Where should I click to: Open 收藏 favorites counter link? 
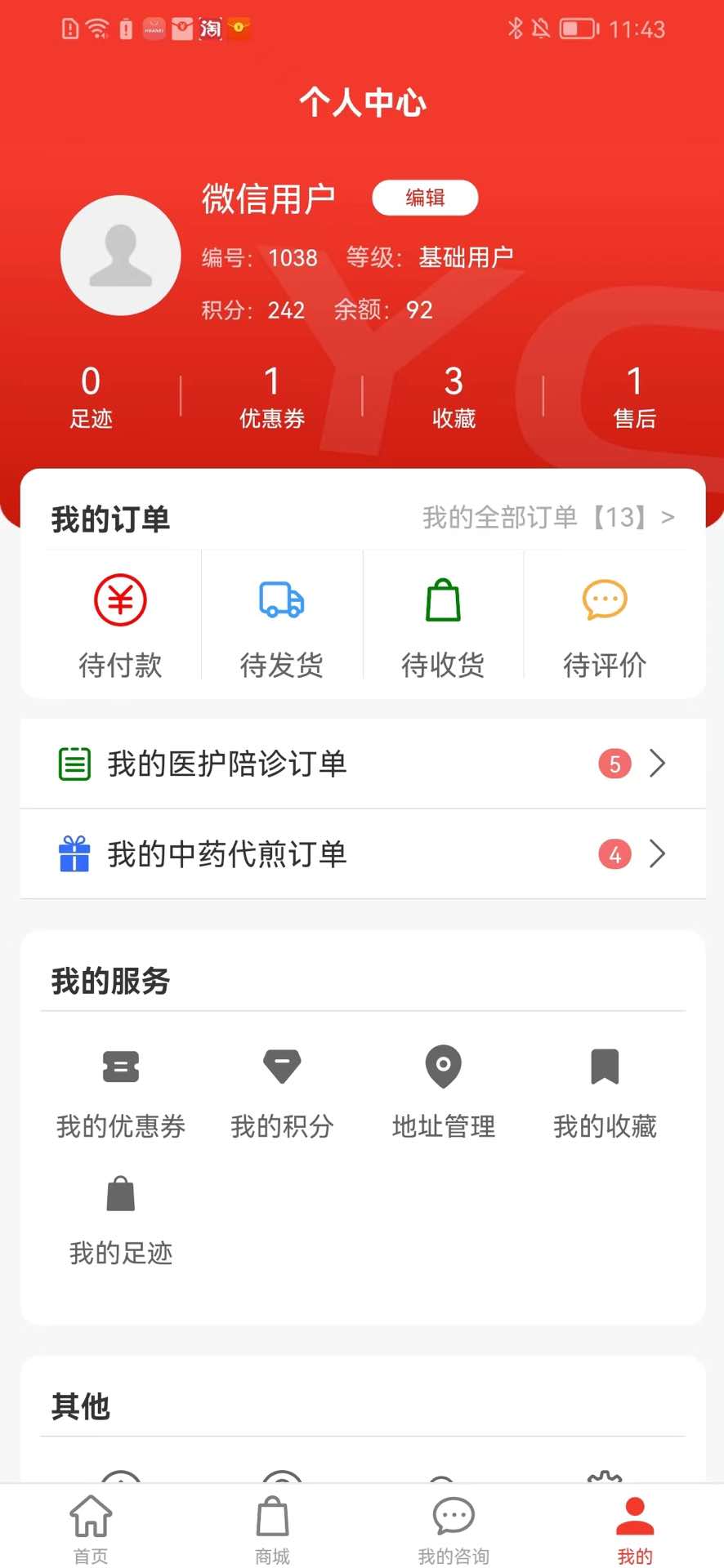453,396
